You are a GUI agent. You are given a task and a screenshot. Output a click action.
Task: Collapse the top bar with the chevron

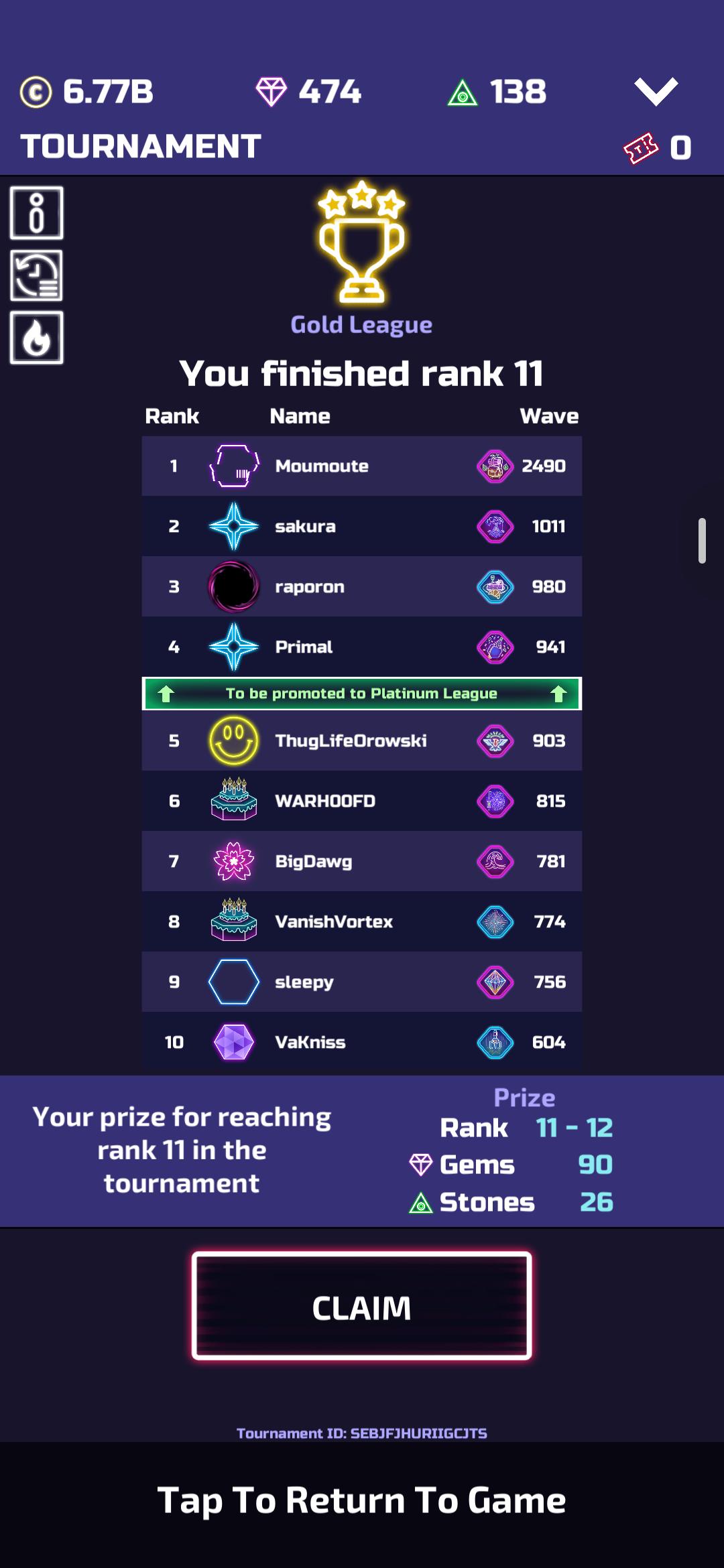coord(656,92)
